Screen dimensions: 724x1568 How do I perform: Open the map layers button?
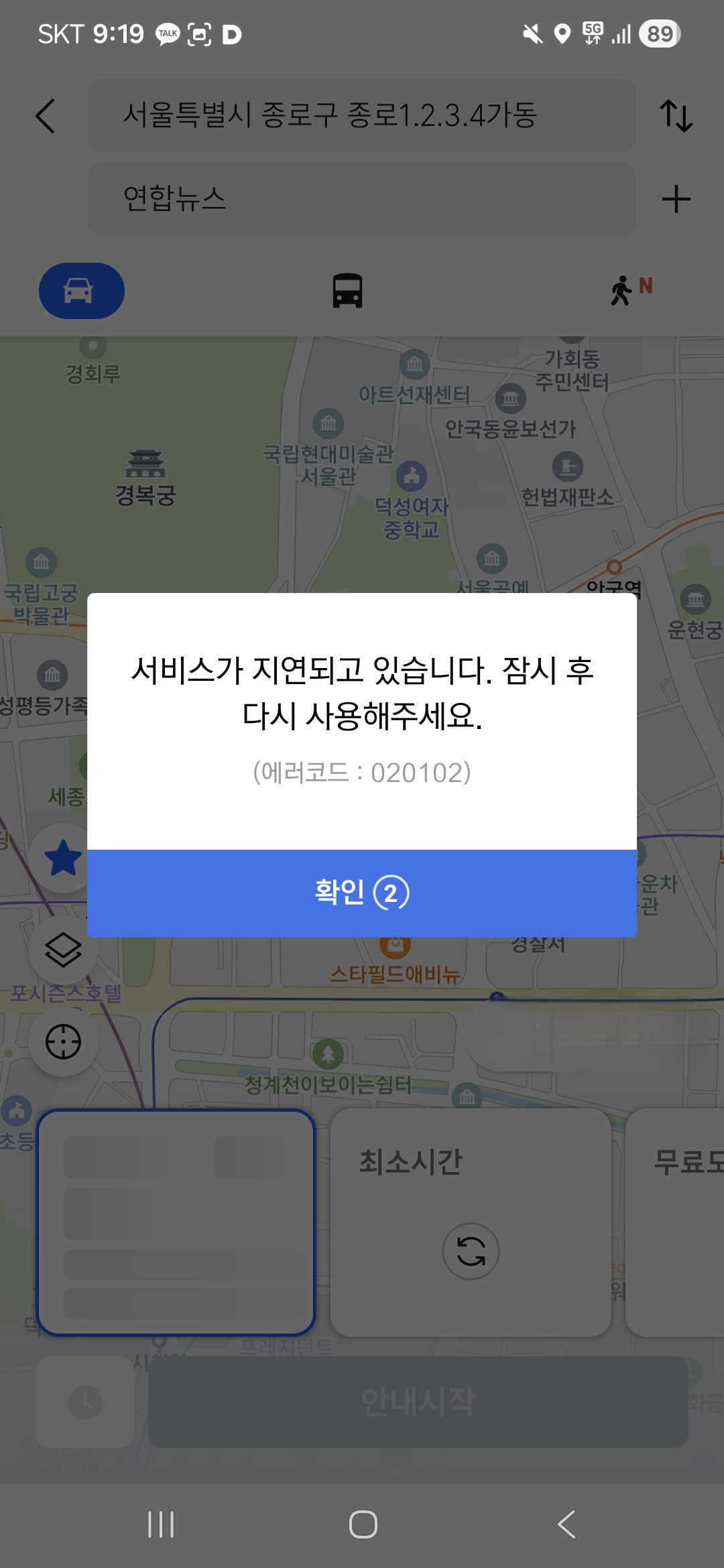point(63,950)
